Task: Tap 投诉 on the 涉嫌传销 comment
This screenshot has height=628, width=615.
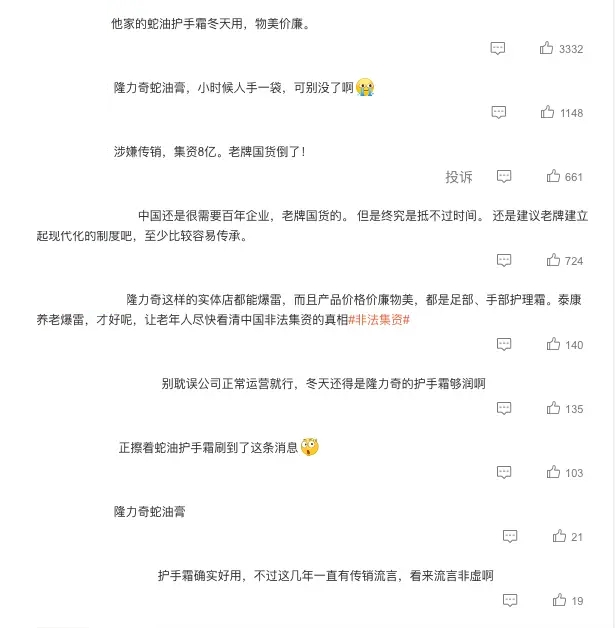Action: tap(459, 176)
